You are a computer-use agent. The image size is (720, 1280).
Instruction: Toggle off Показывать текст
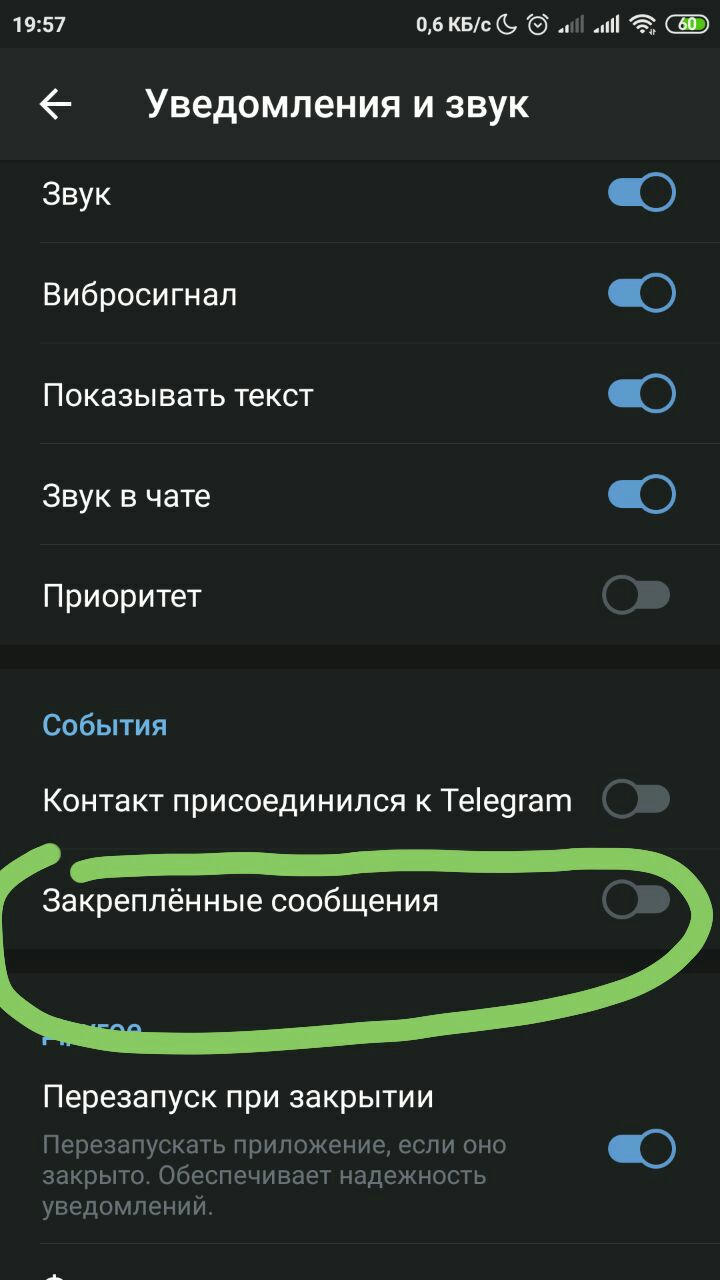[x=641, y=394]
